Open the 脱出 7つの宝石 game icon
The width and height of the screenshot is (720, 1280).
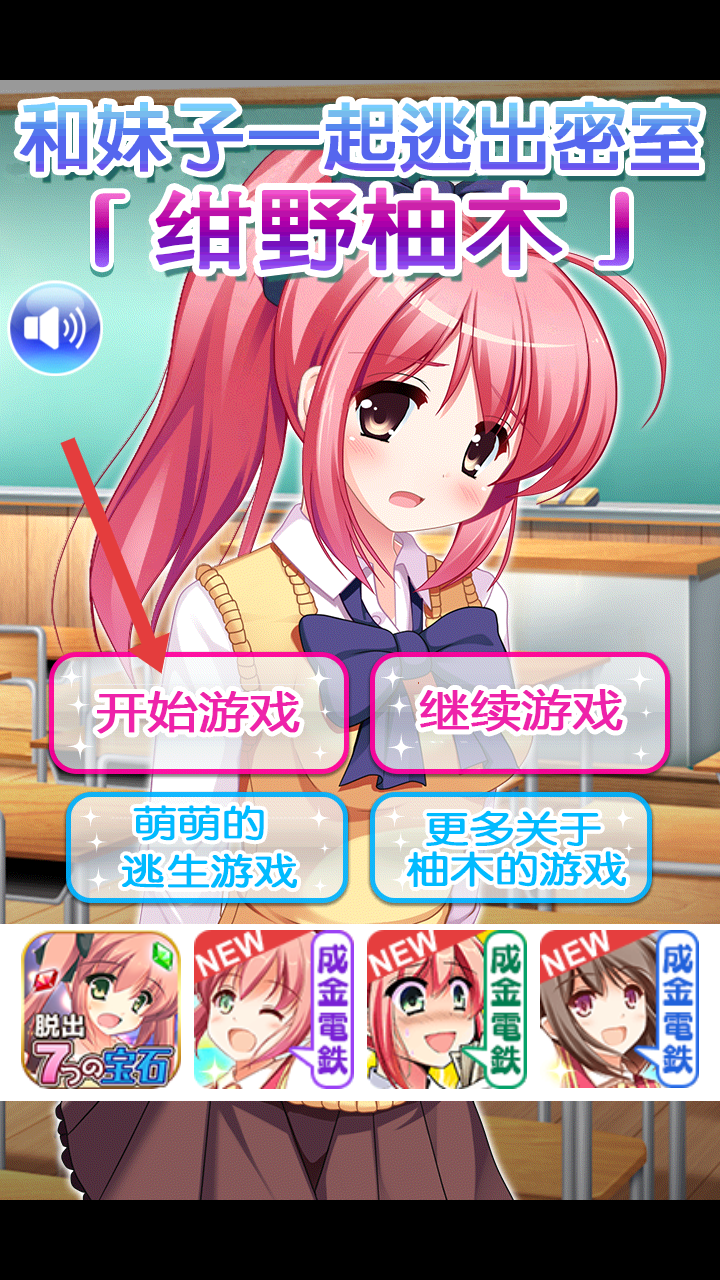[x=101, y=1010]
